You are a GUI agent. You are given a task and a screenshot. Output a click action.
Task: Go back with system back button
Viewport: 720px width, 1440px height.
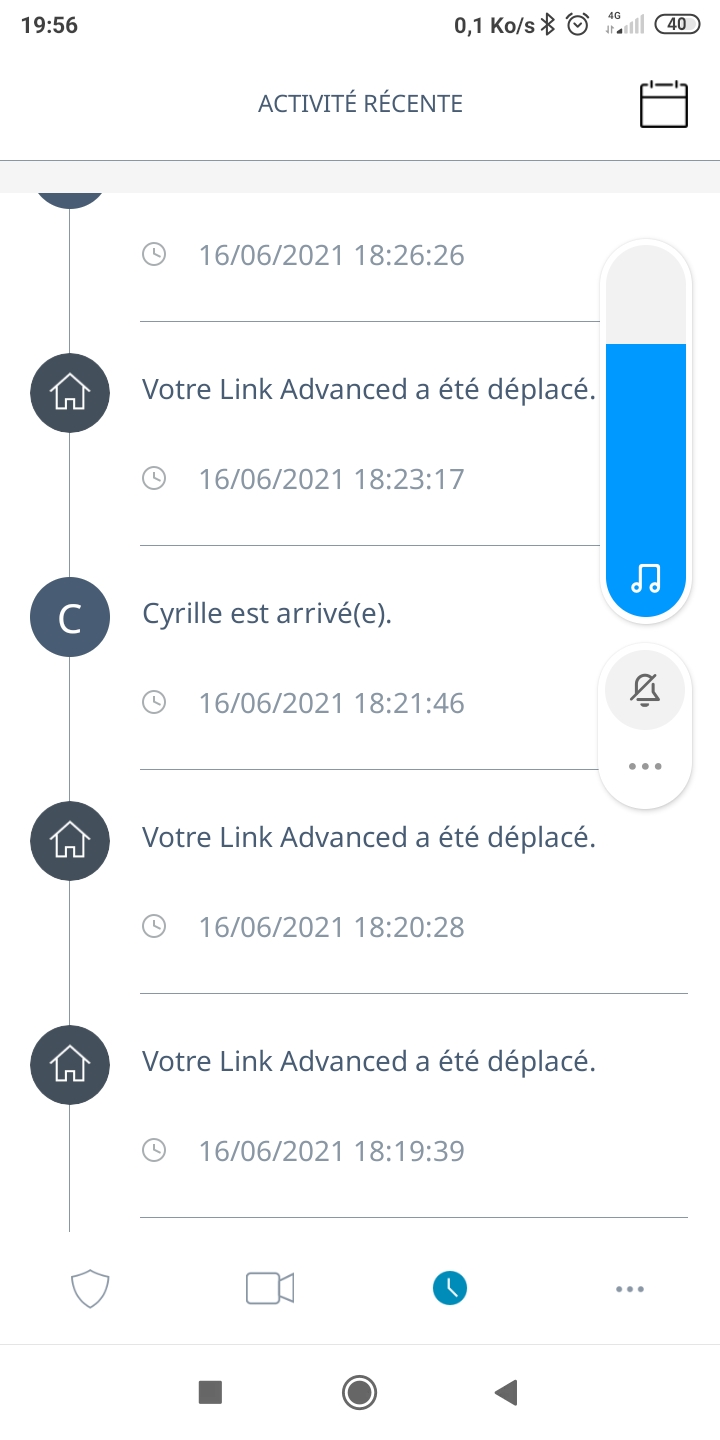pos(507,1392)
